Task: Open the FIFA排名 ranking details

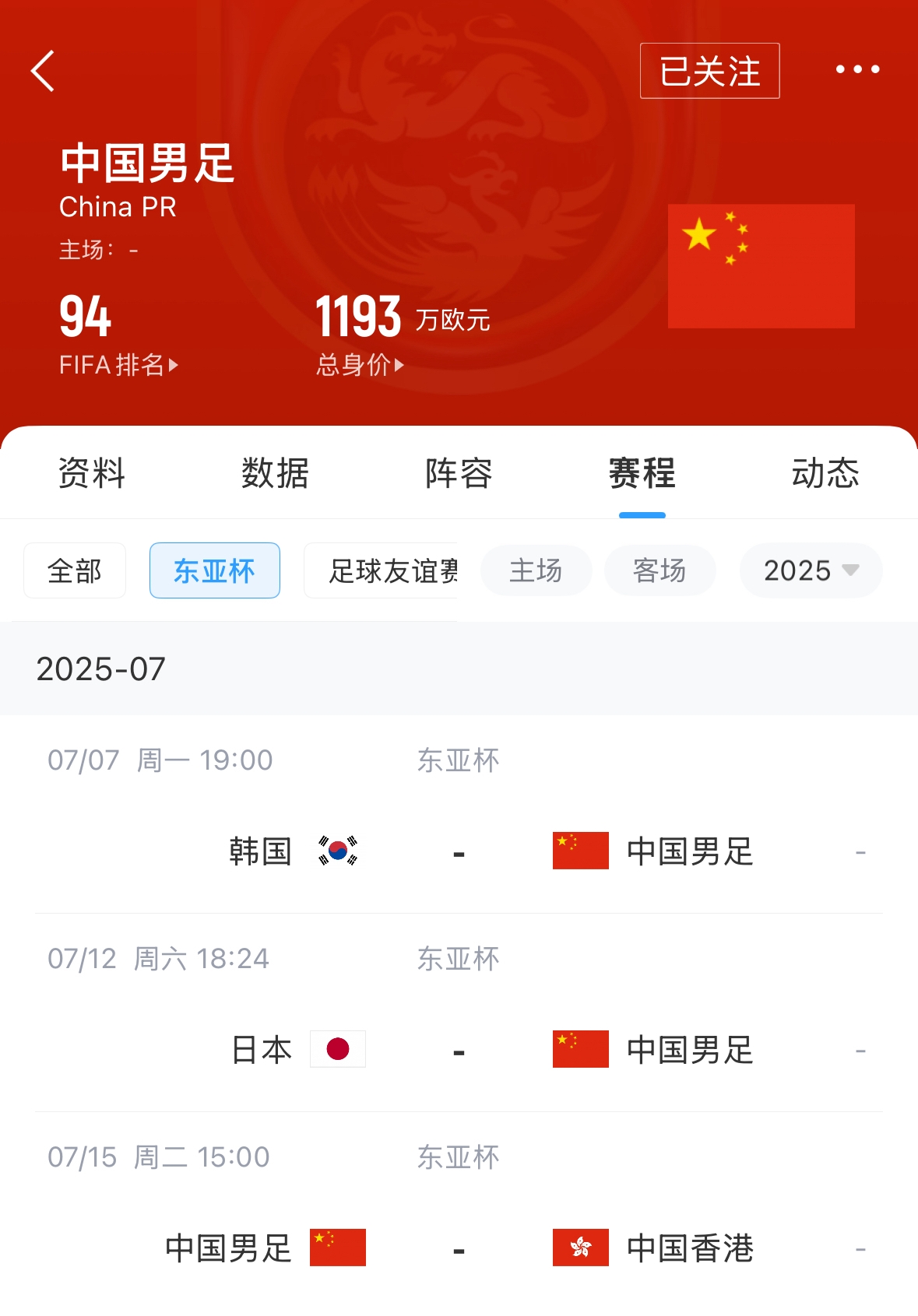Action: [x=118, y=364]
